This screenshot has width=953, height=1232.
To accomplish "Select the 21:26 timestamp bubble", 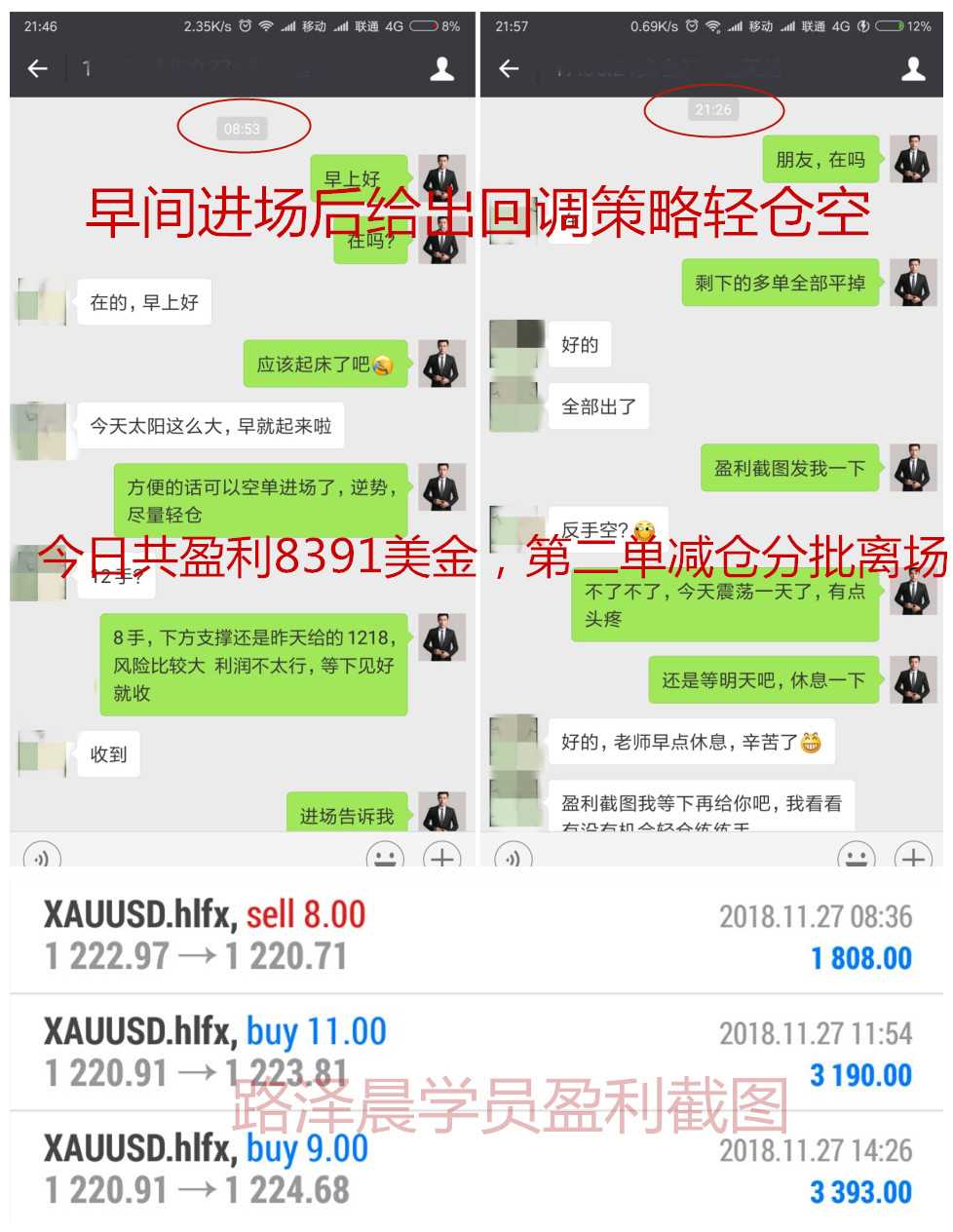I will click(x=714, y=109).
